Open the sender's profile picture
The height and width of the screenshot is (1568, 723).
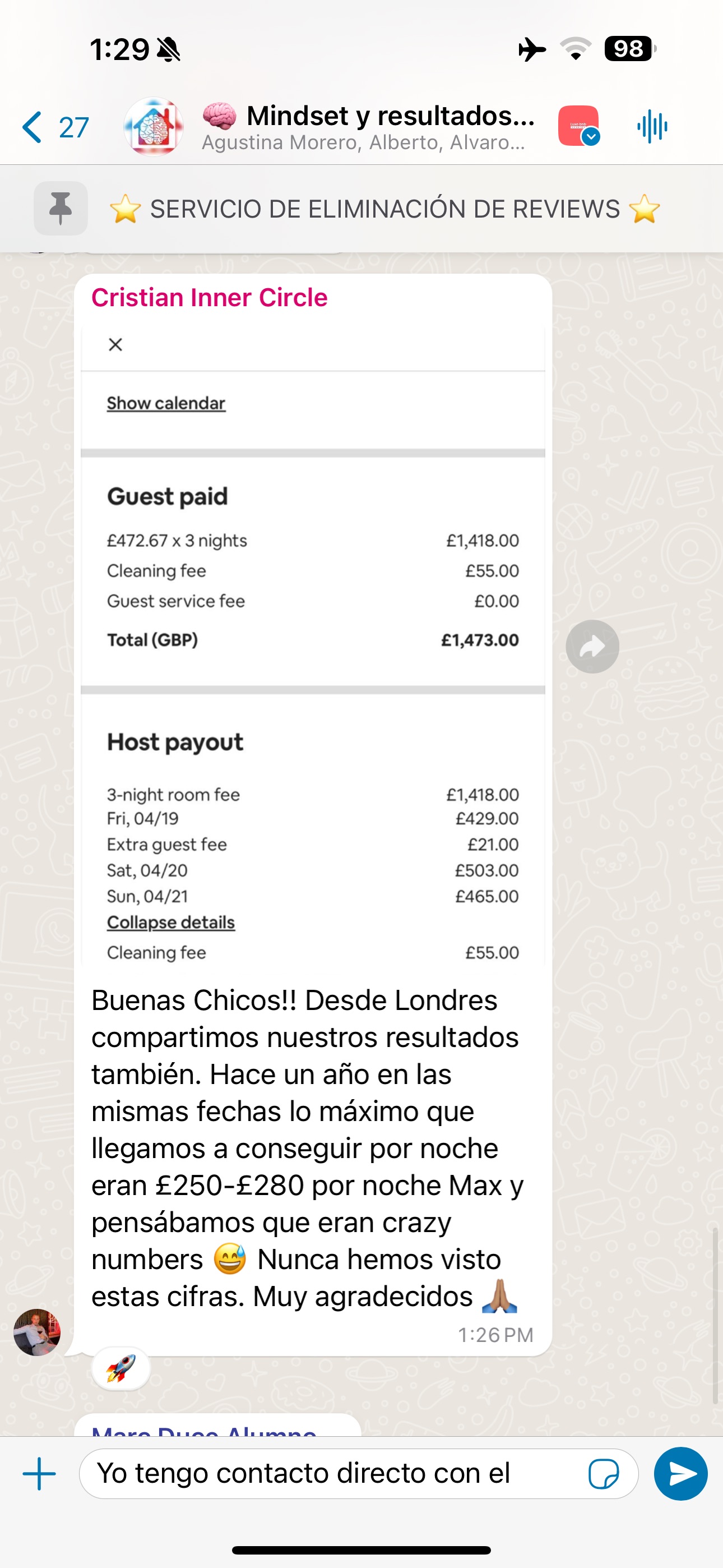tap(37, 1332)
